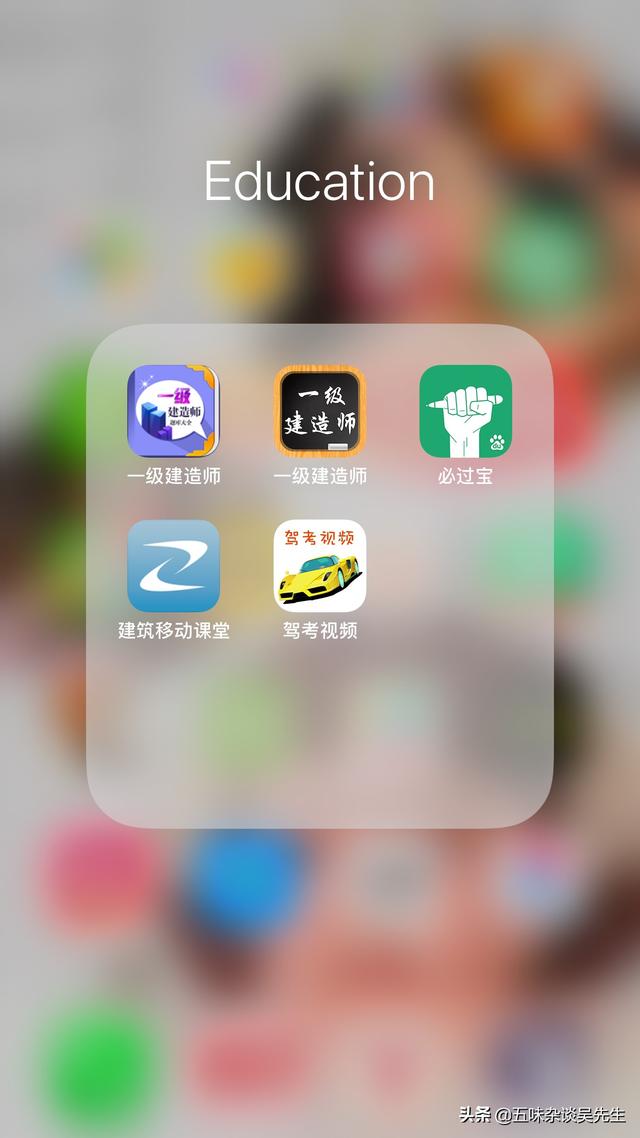Open the purple 一级建造师 app with blue blocks
This screenshot has width=640, height=1138.
(x=173, y=411)
